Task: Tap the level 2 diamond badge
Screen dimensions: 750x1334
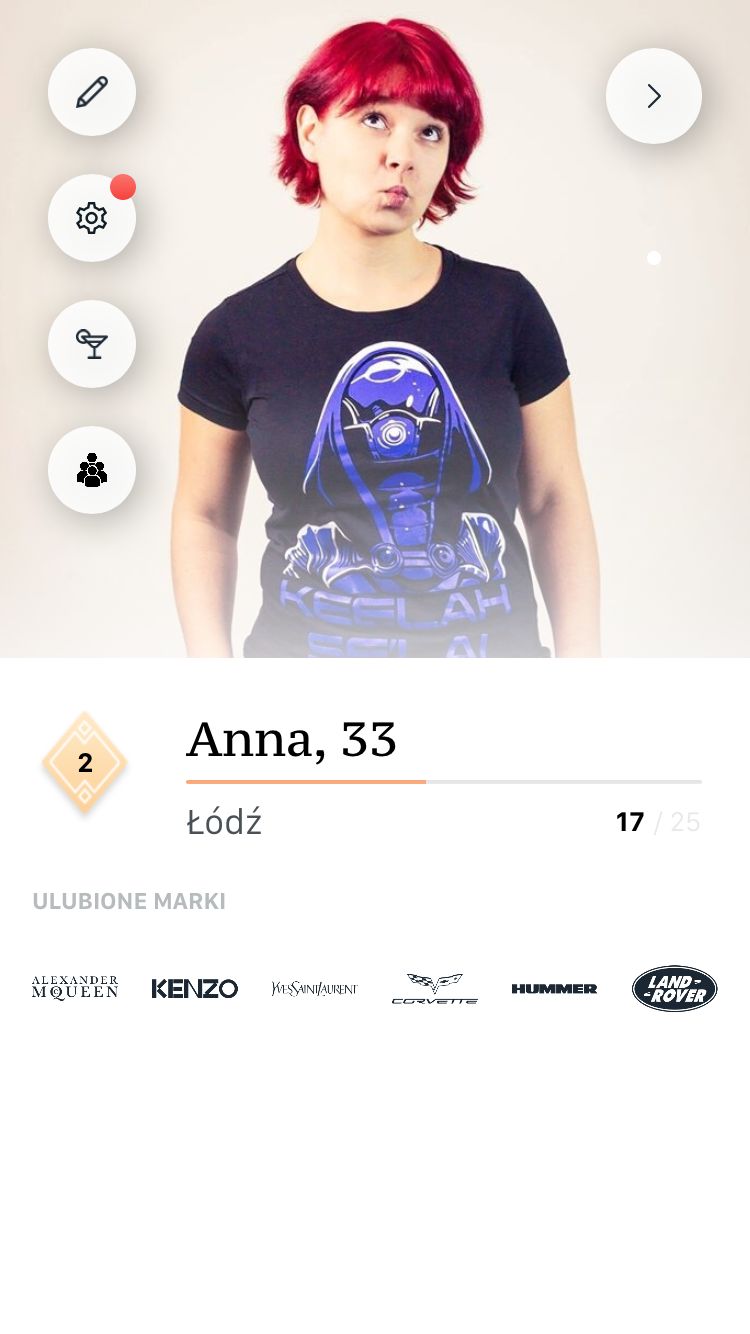Action: click(x=85, y=763)
